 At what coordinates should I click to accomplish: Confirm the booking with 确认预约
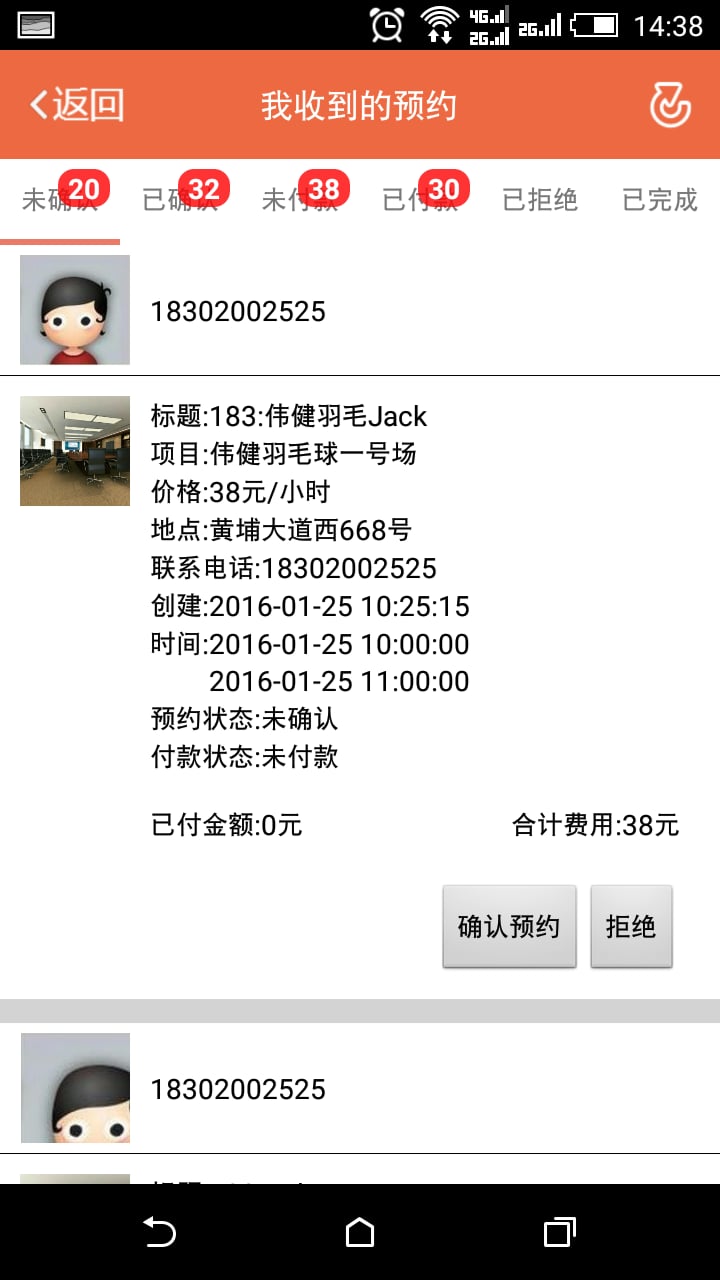click(x=509, y=926)
